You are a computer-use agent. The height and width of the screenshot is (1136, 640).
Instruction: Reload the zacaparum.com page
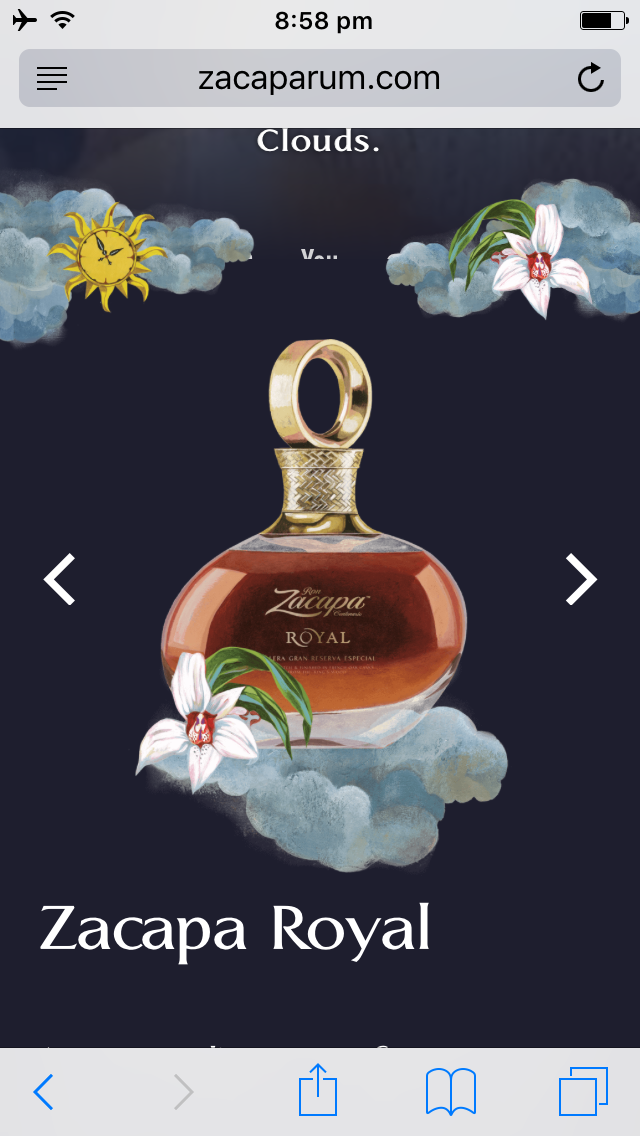(590, 78)
